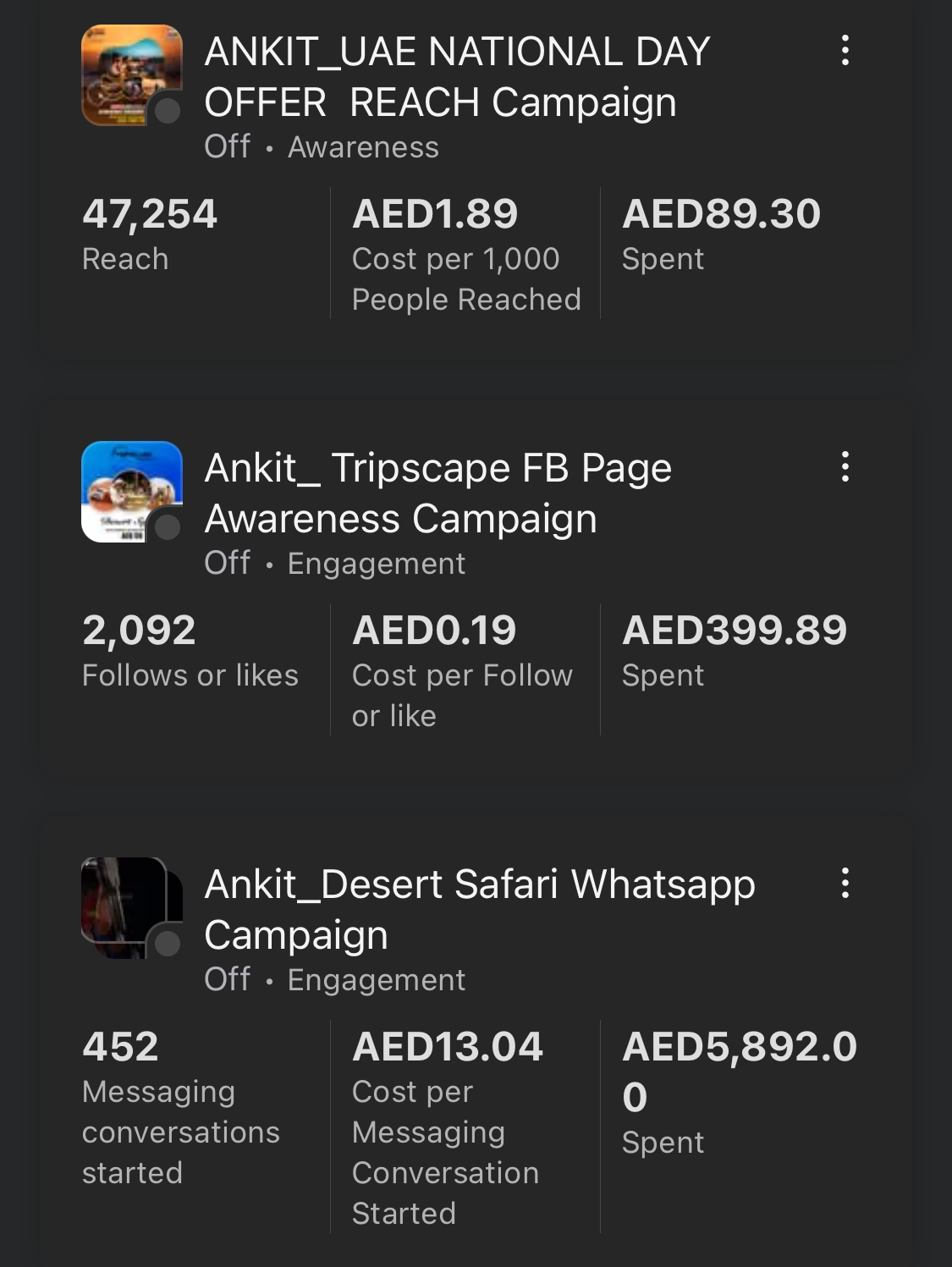Open options menu for Tripscape FB Page campaign
The image size is (952, 1267).
(845, 466)
